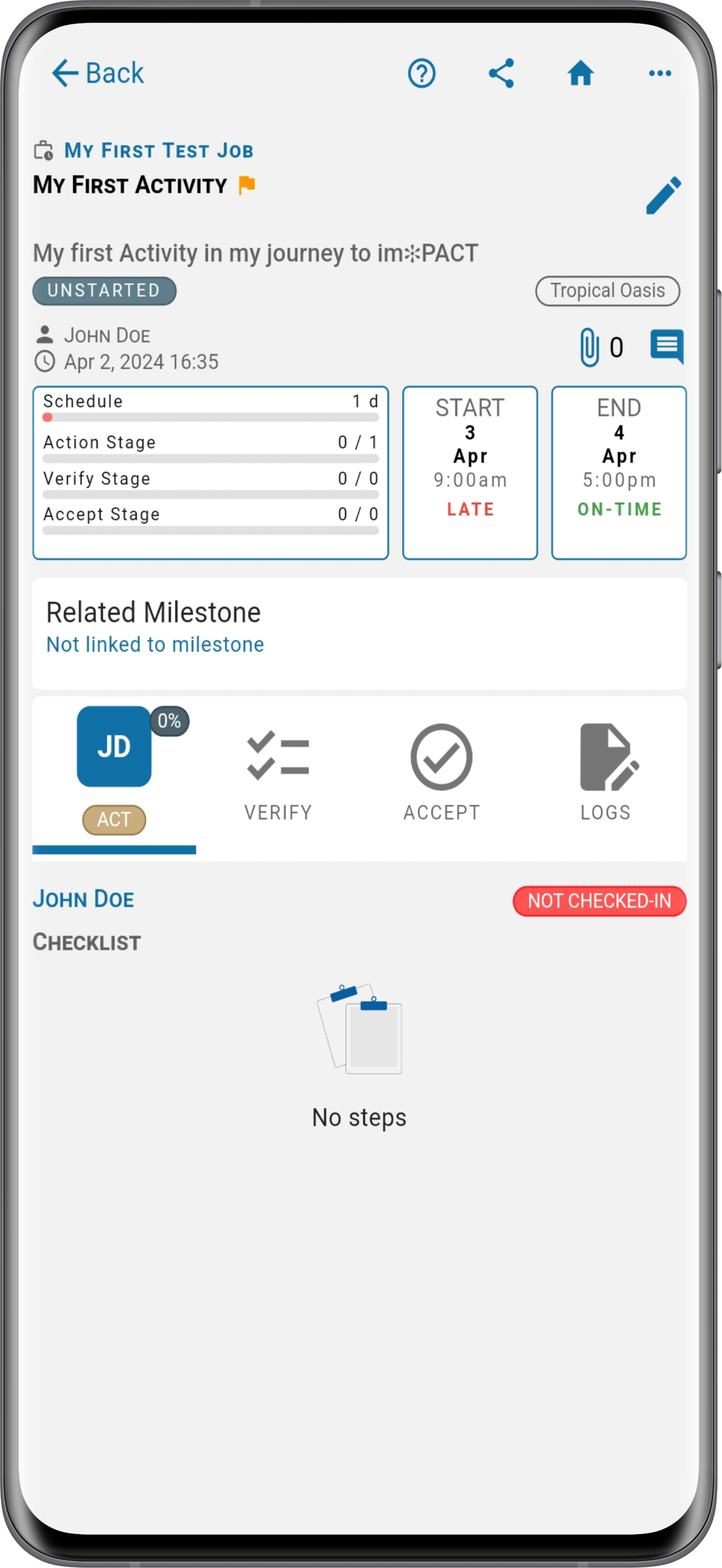This screenshot has height=1568, width=722.
Task: Tap the Tropical Oasis chip
Action: click(607, 291)
